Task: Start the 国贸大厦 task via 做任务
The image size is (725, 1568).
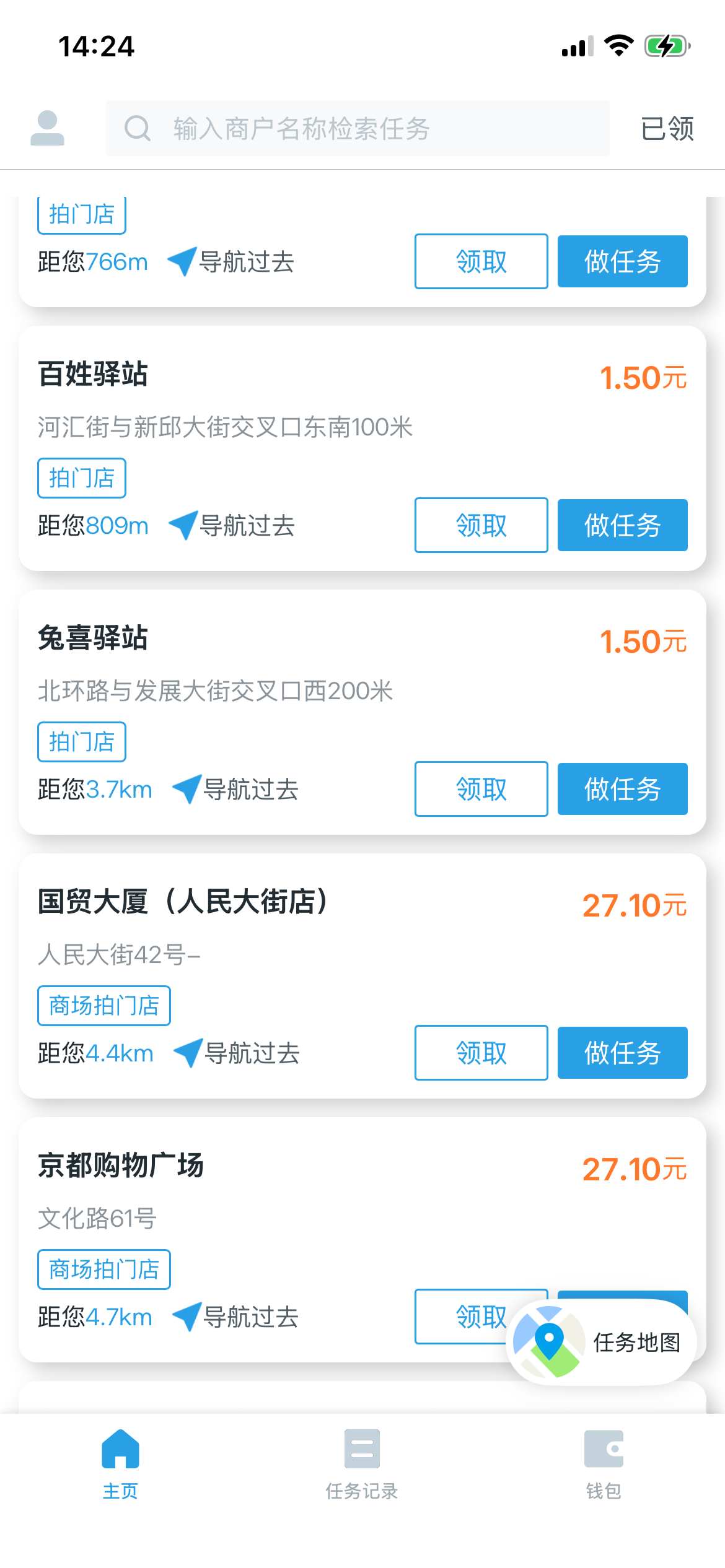Action: click(622, 1052)
